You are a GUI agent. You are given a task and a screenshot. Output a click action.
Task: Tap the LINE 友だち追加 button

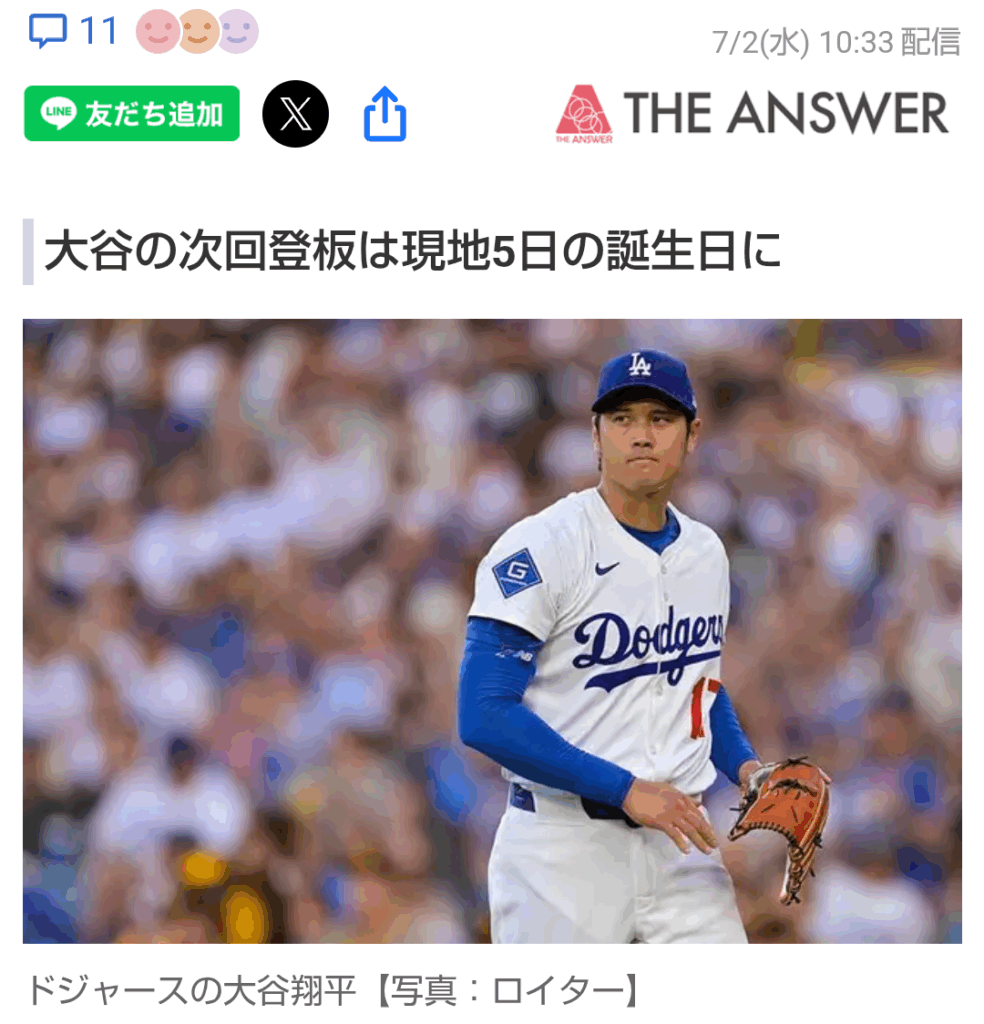tap(132, 114)
